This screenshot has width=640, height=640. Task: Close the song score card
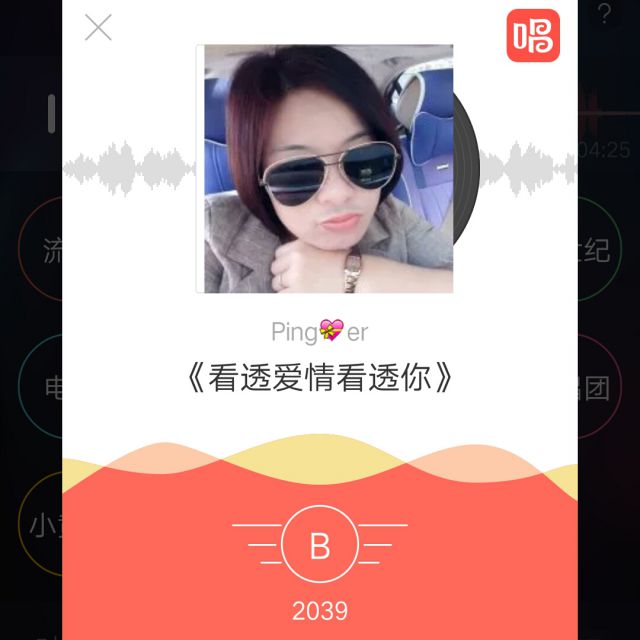click(x=98, y=27)
